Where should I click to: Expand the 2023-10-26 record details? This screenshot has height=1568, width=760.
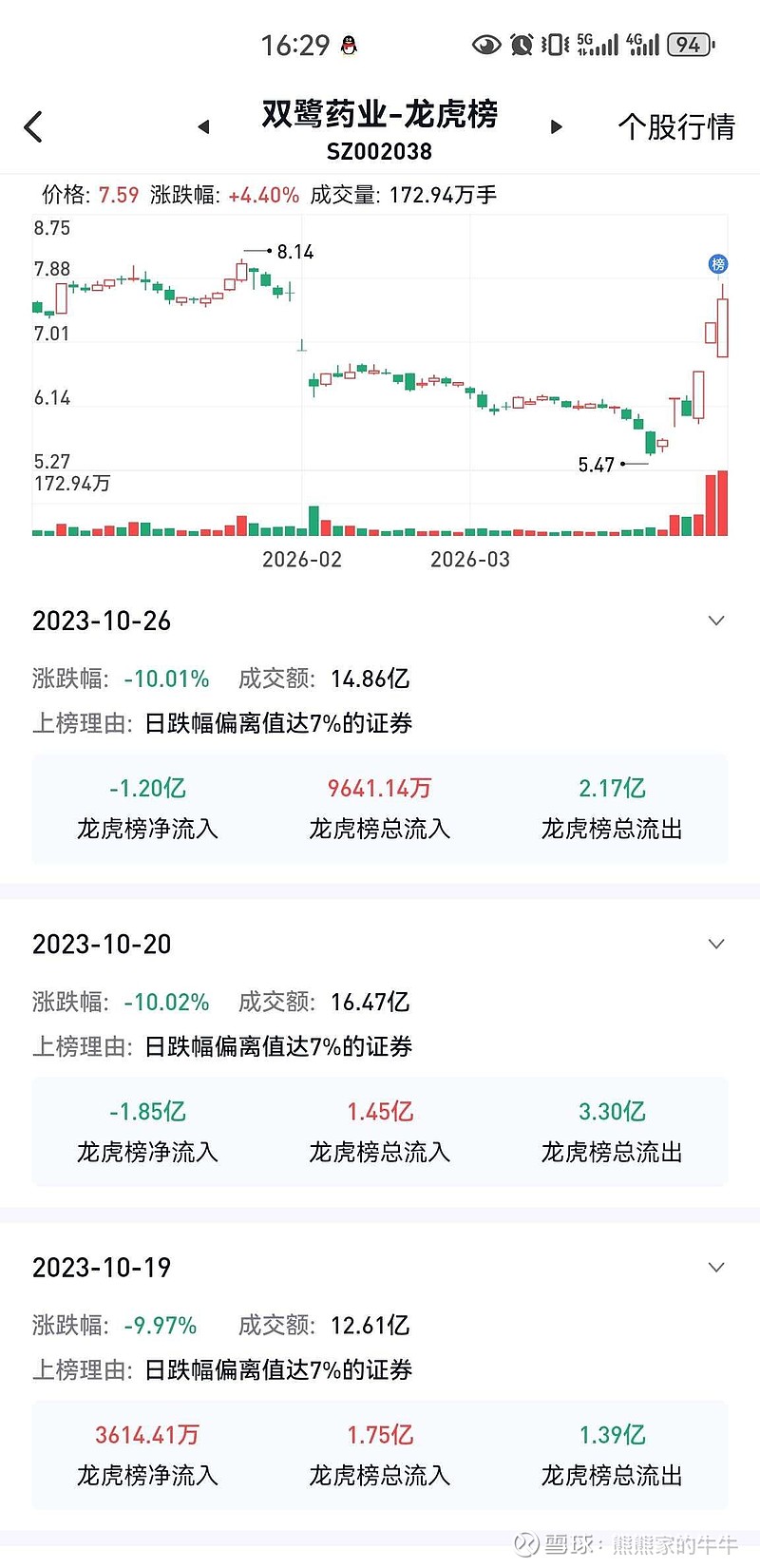[716, 621]
